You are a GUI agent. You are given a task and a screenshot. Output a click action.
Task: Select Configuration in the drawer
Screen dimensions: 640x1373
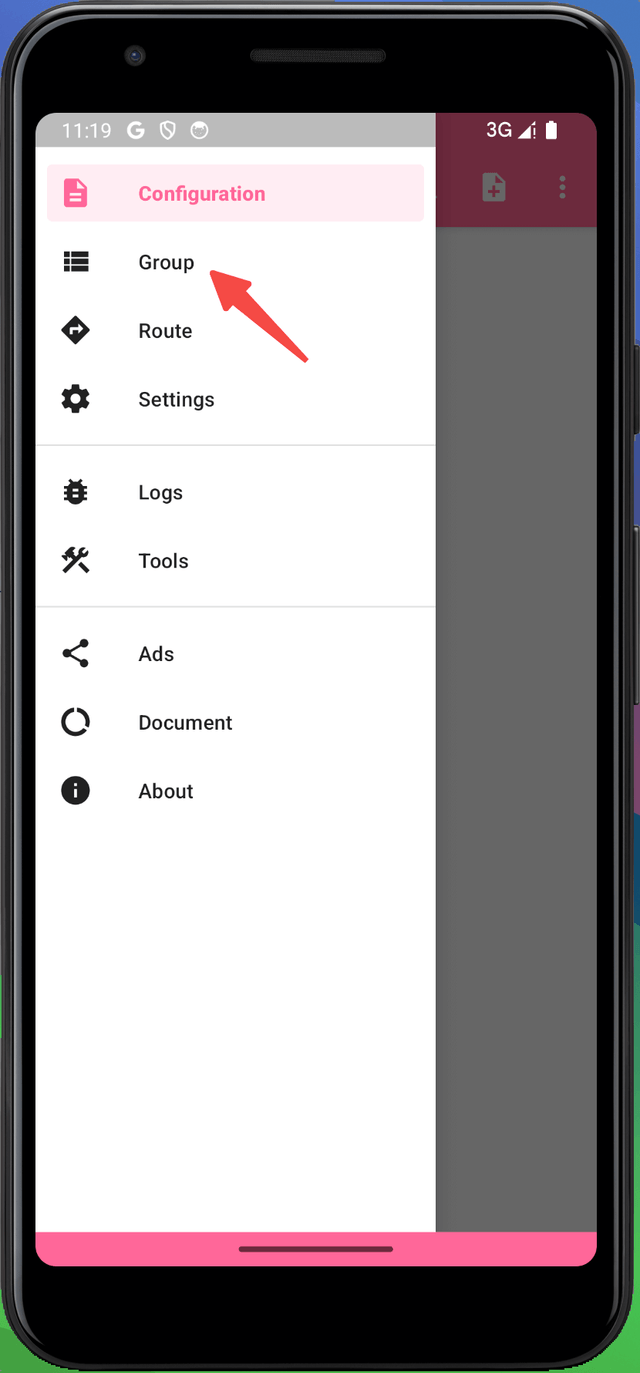[235, 193]
